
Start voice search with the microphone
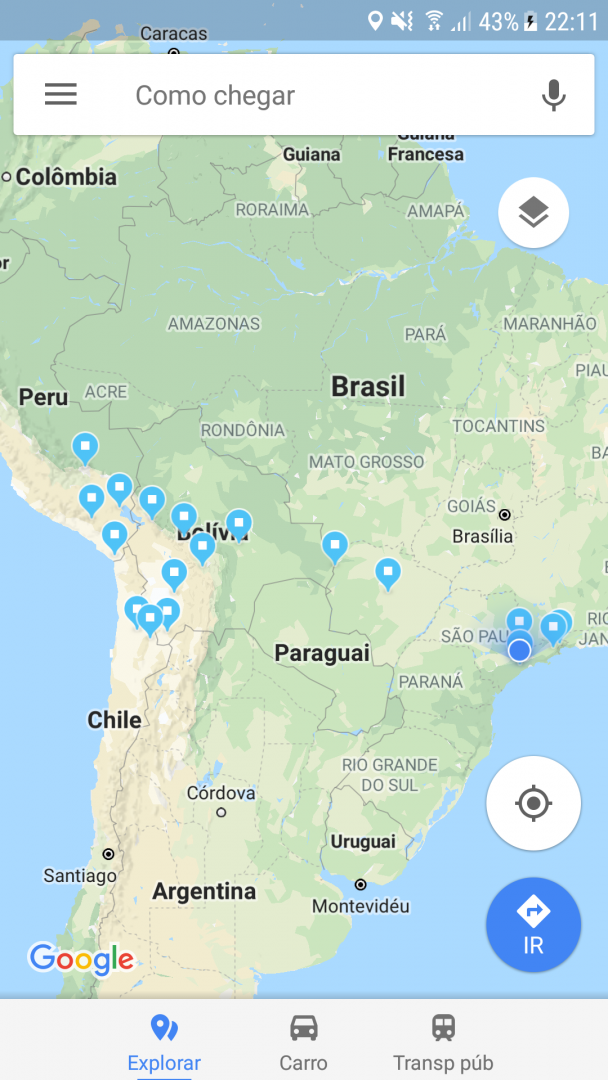[553, 94]
